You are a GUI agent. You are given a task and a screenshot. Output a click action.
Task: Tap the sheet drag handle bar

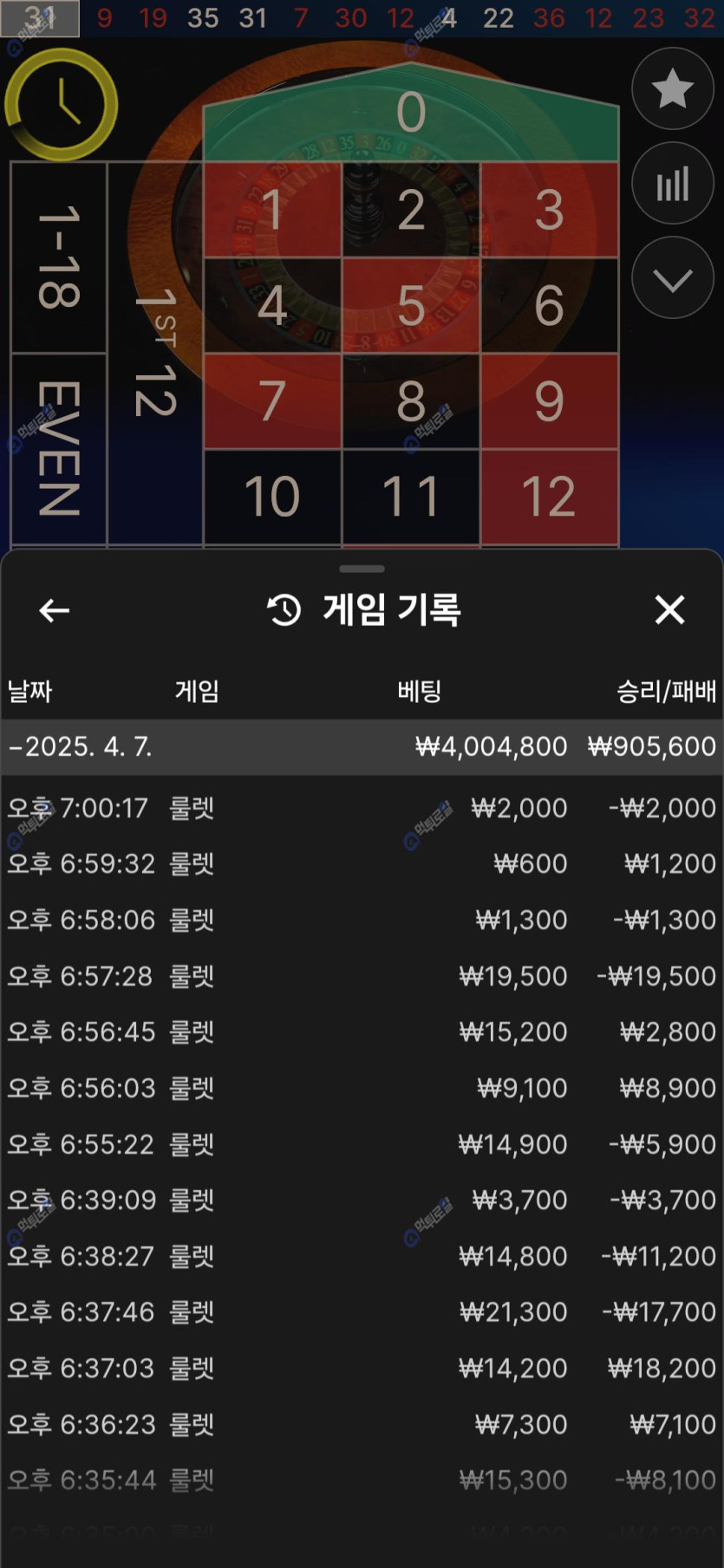tap(362, 569)
